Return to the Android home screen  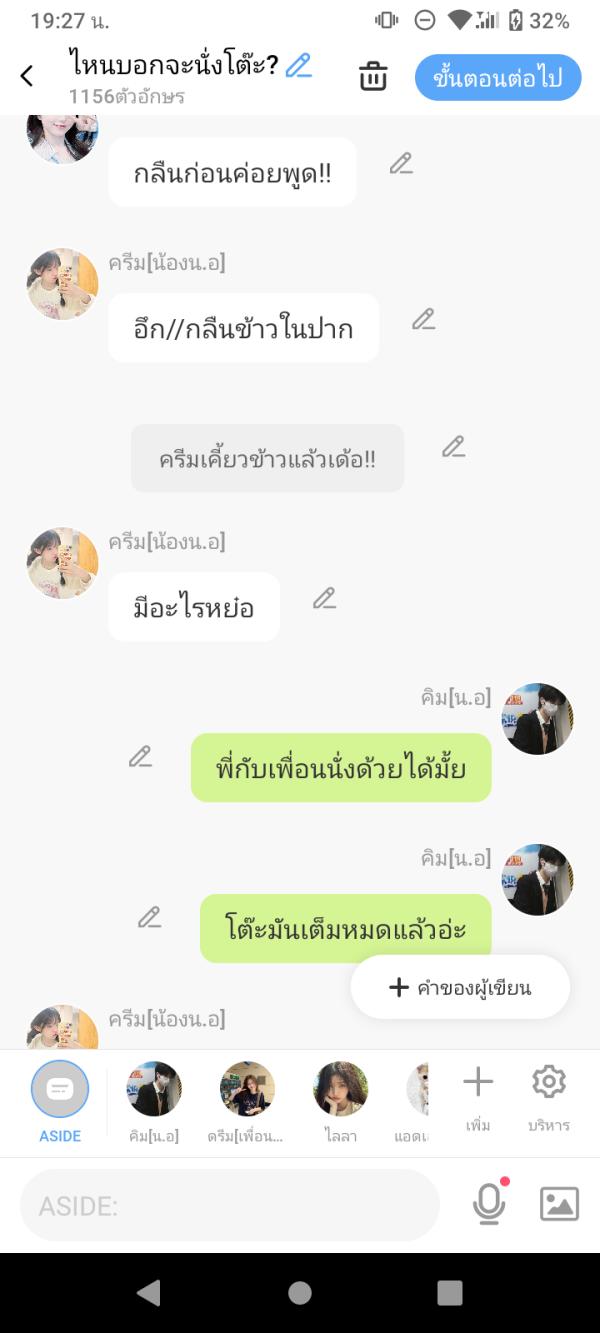click(x=300, y=1293)
